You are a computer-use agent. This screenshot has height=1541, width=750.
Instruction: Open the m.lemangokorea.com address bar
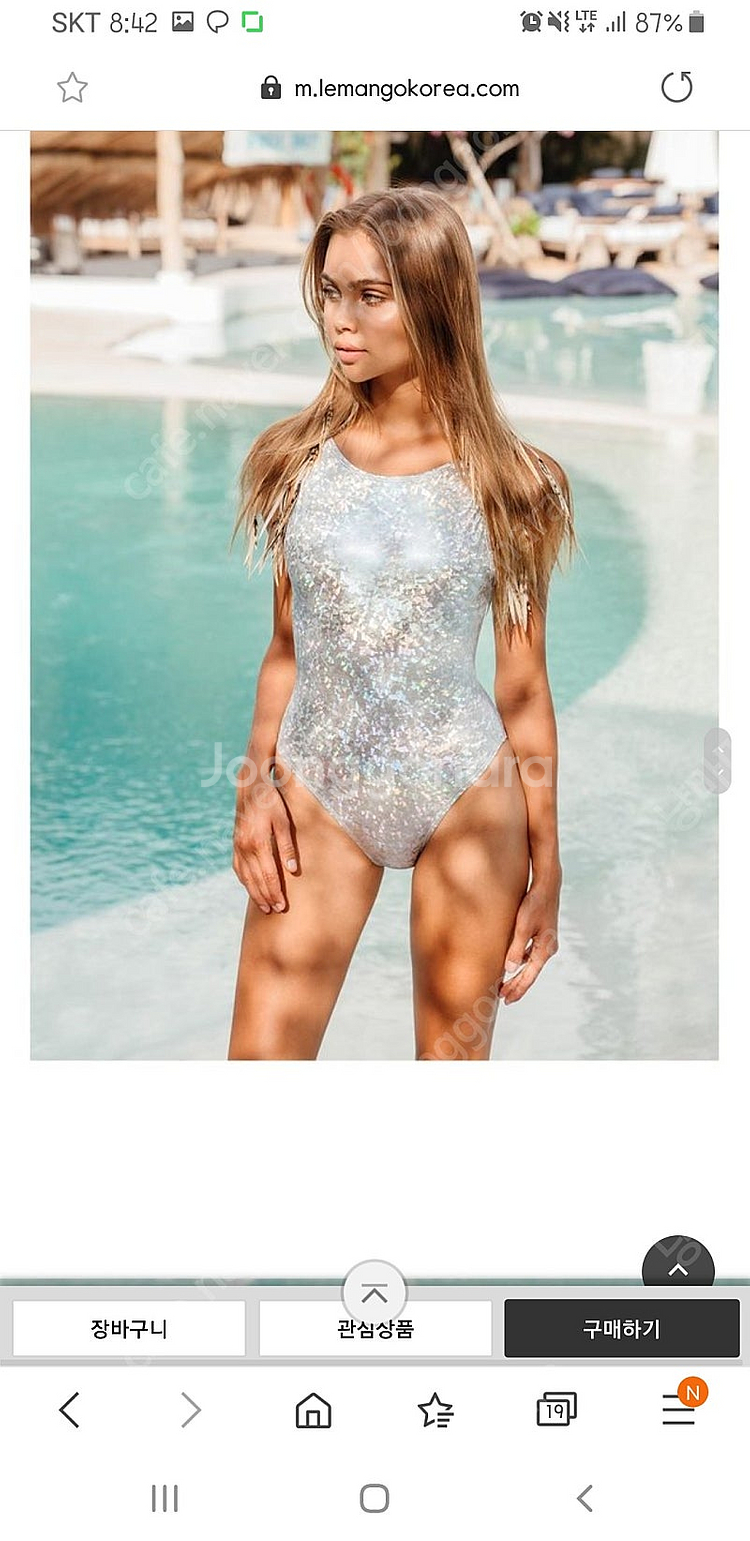[x=406, y=88]
